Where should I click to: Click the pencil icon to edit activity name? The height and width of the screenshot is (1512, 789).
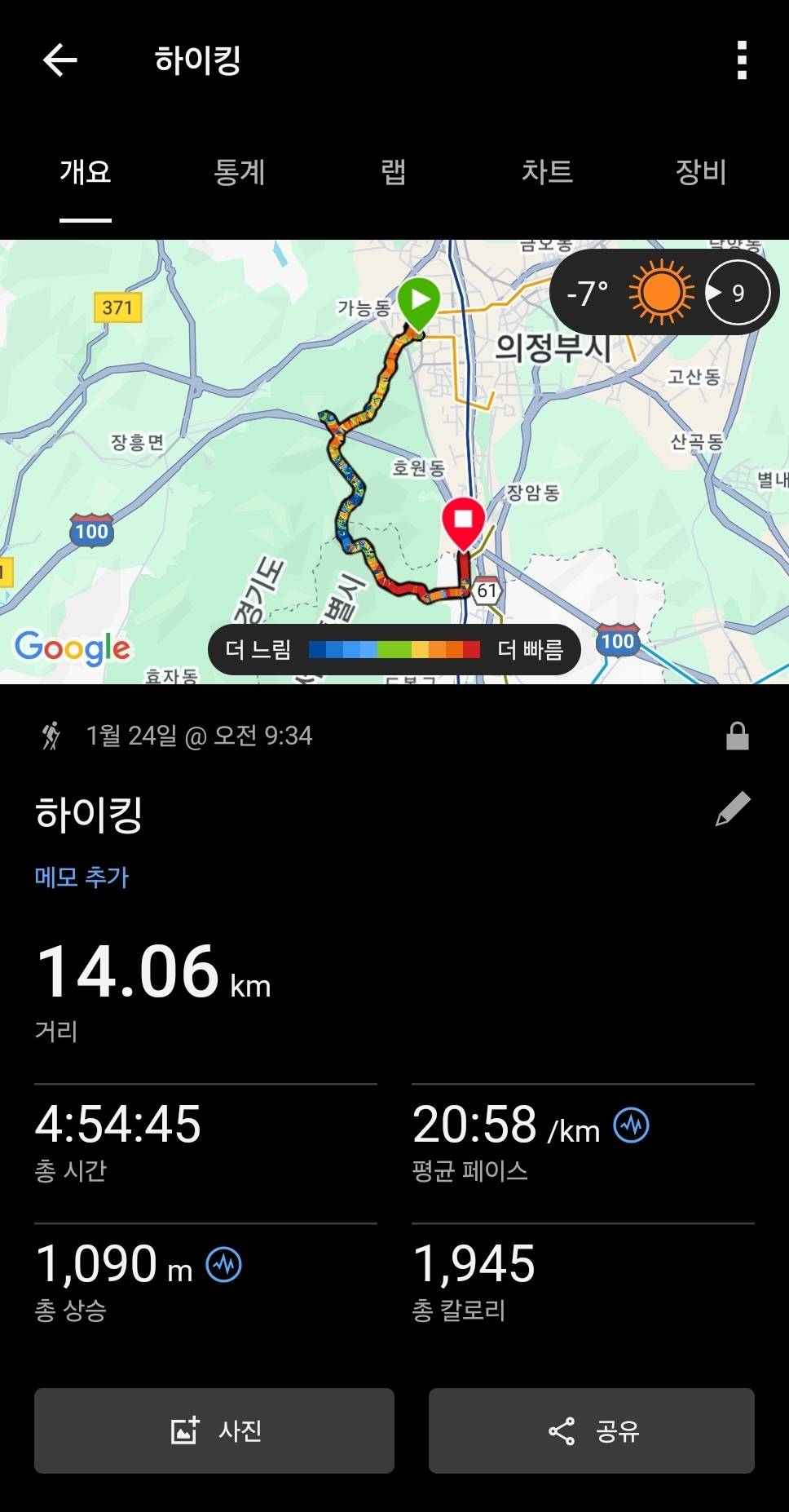pyautogui.click(x=733, y=807)
